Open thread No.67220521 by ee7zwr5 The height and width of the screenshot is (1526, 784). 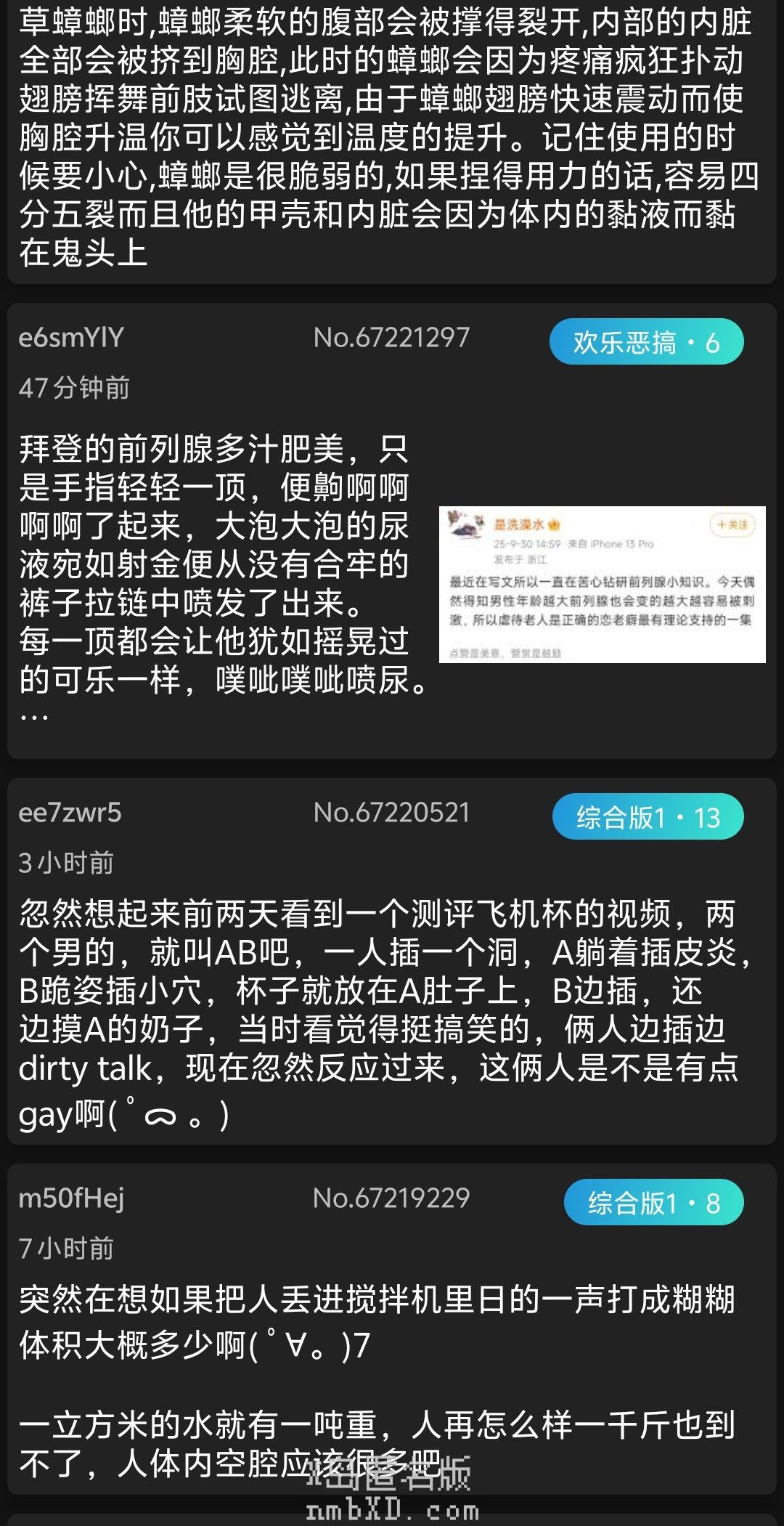point(377,1010)
